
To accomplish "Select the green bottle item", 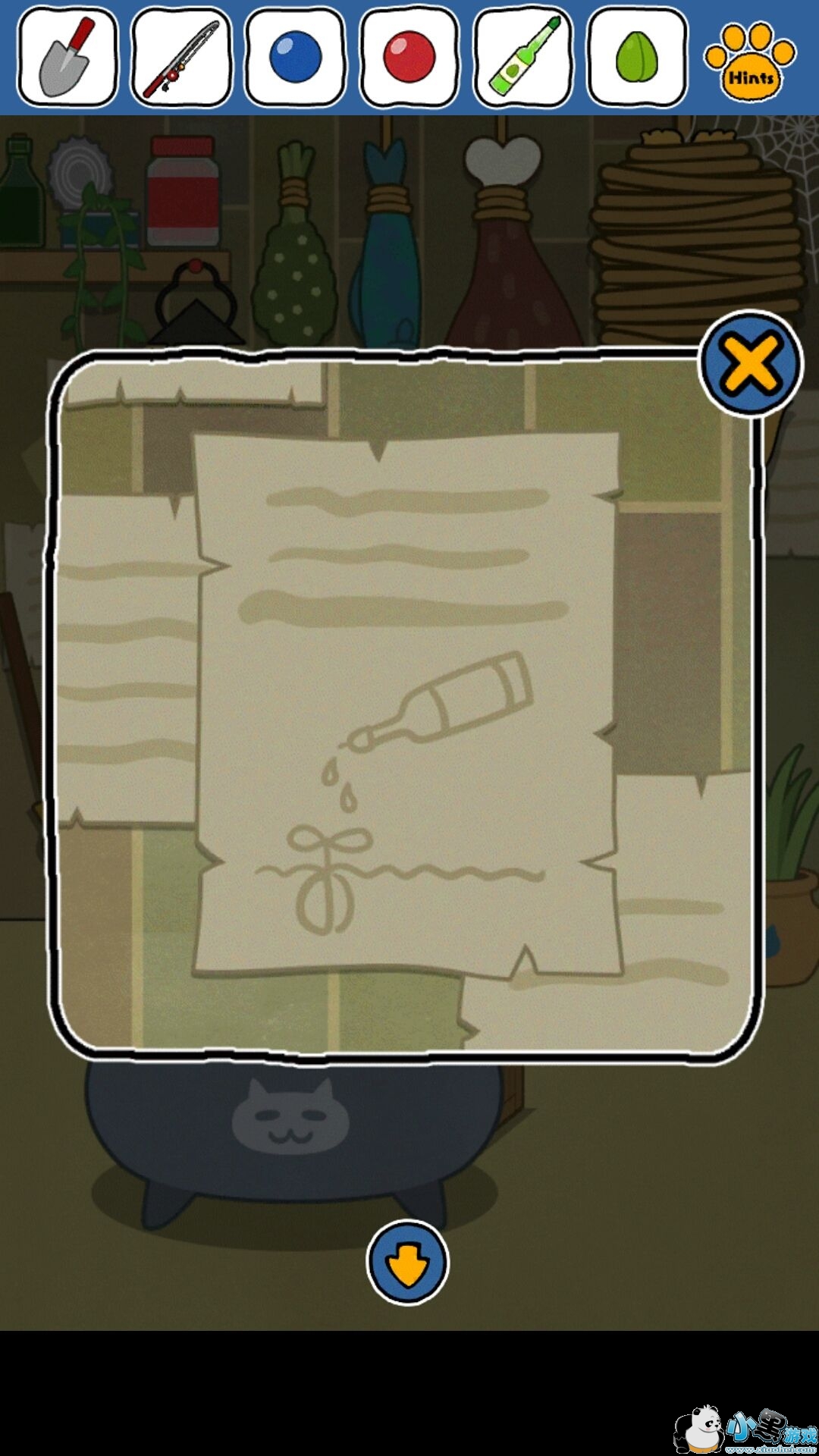I will pyautogui.click(x=523, y=57).
